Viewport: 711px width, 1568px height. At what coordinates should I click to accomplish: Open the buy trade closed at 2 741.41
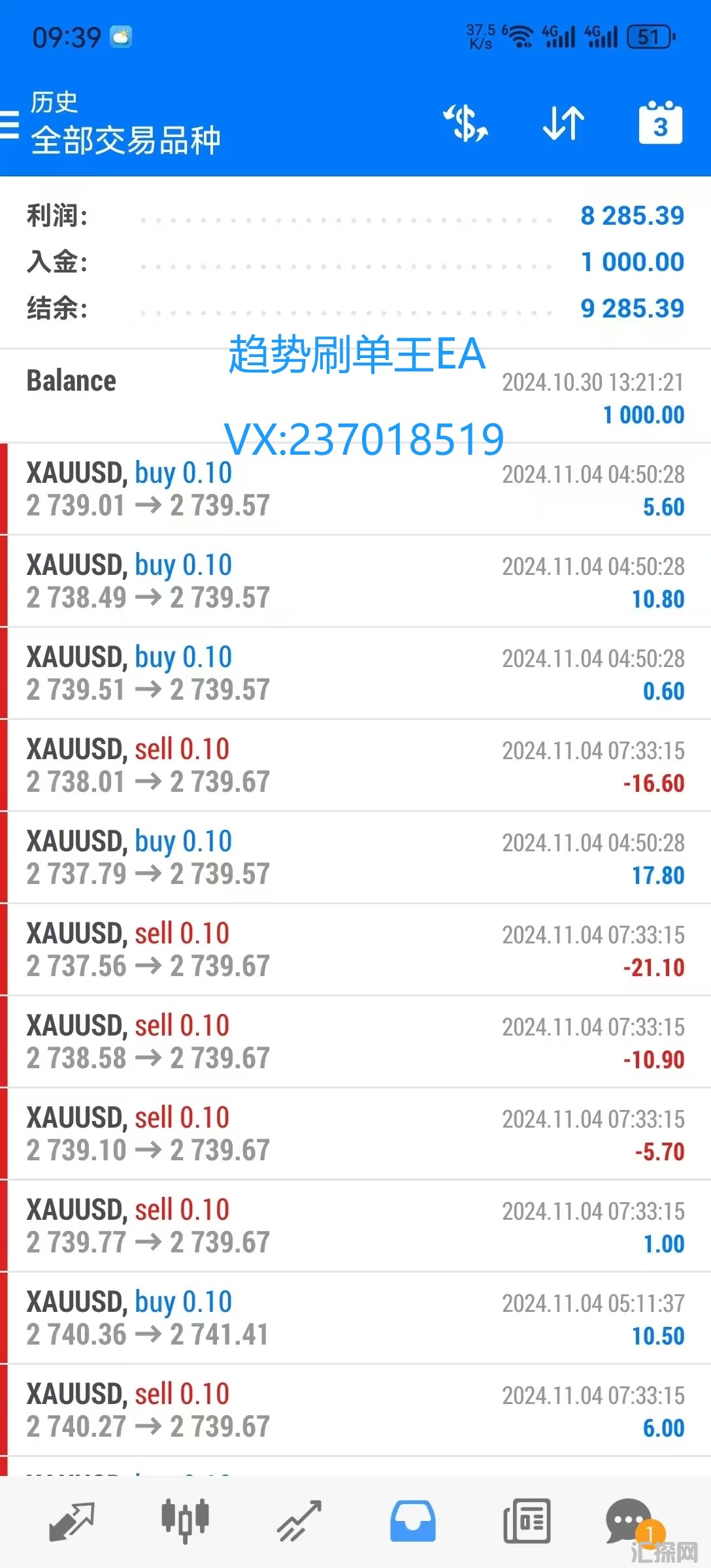point(355,1318)
